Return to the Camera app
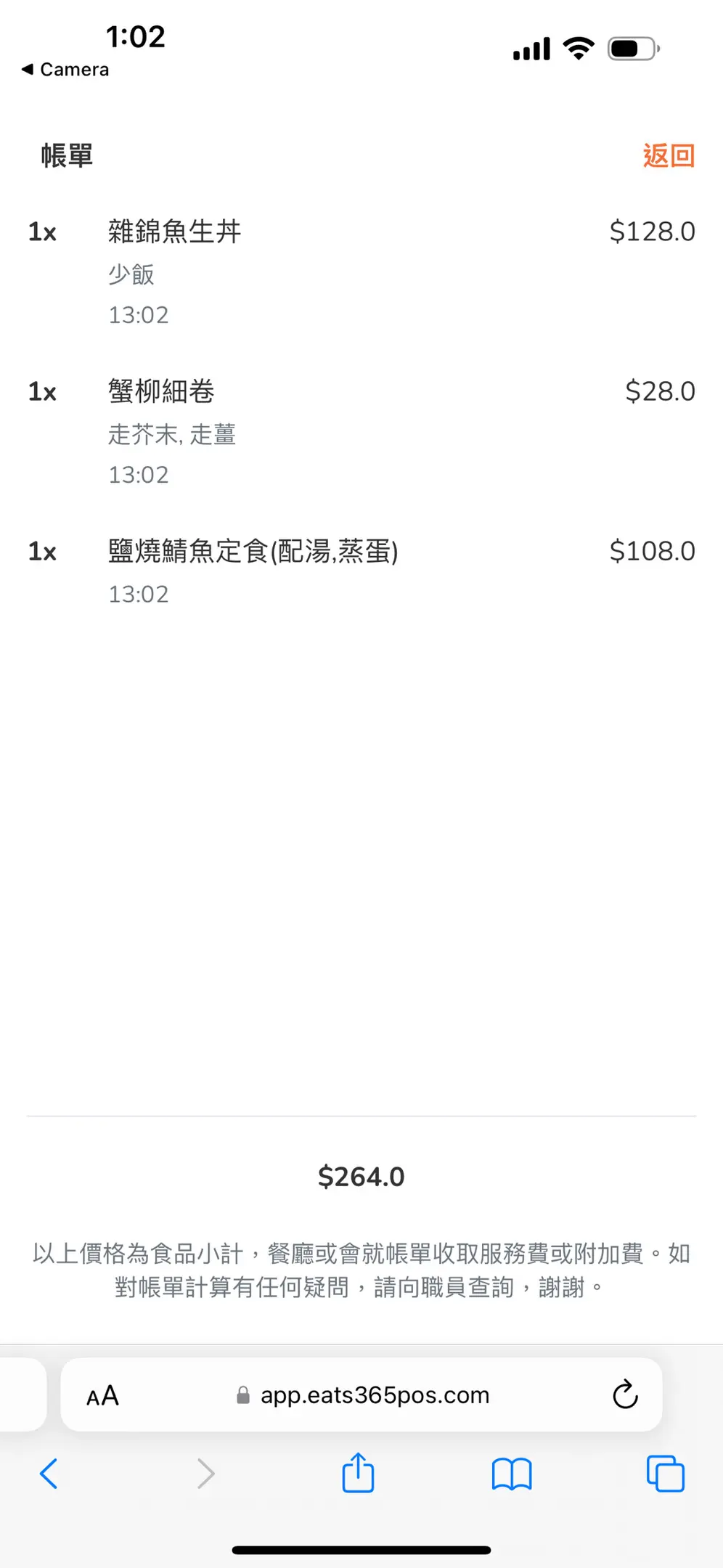Image resolution: width=723 pixels, height=1568 pixels. pos(65,70)
